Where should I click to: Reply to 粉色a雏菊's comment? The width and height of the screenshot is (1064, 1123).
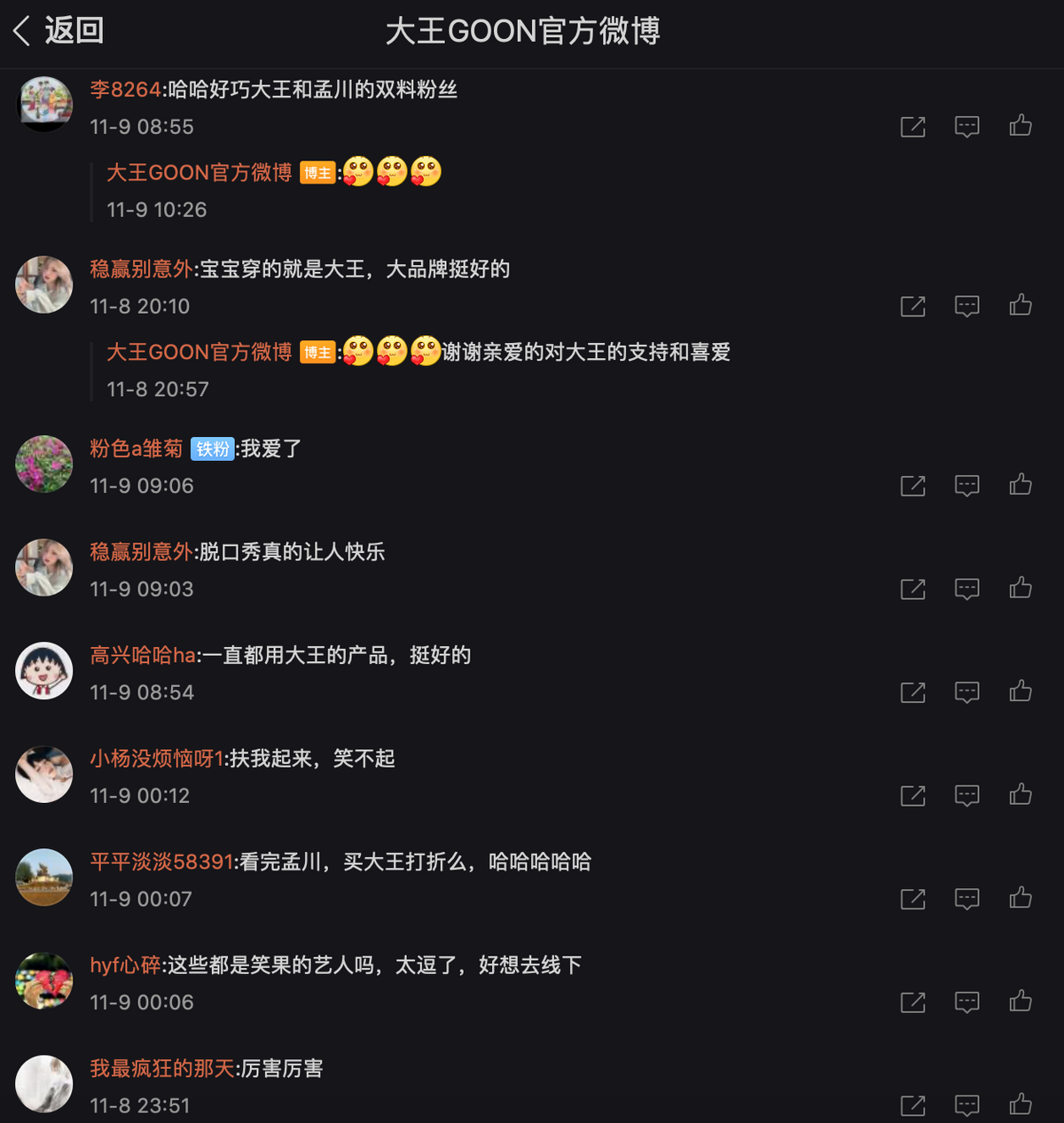tap(966, 486)
